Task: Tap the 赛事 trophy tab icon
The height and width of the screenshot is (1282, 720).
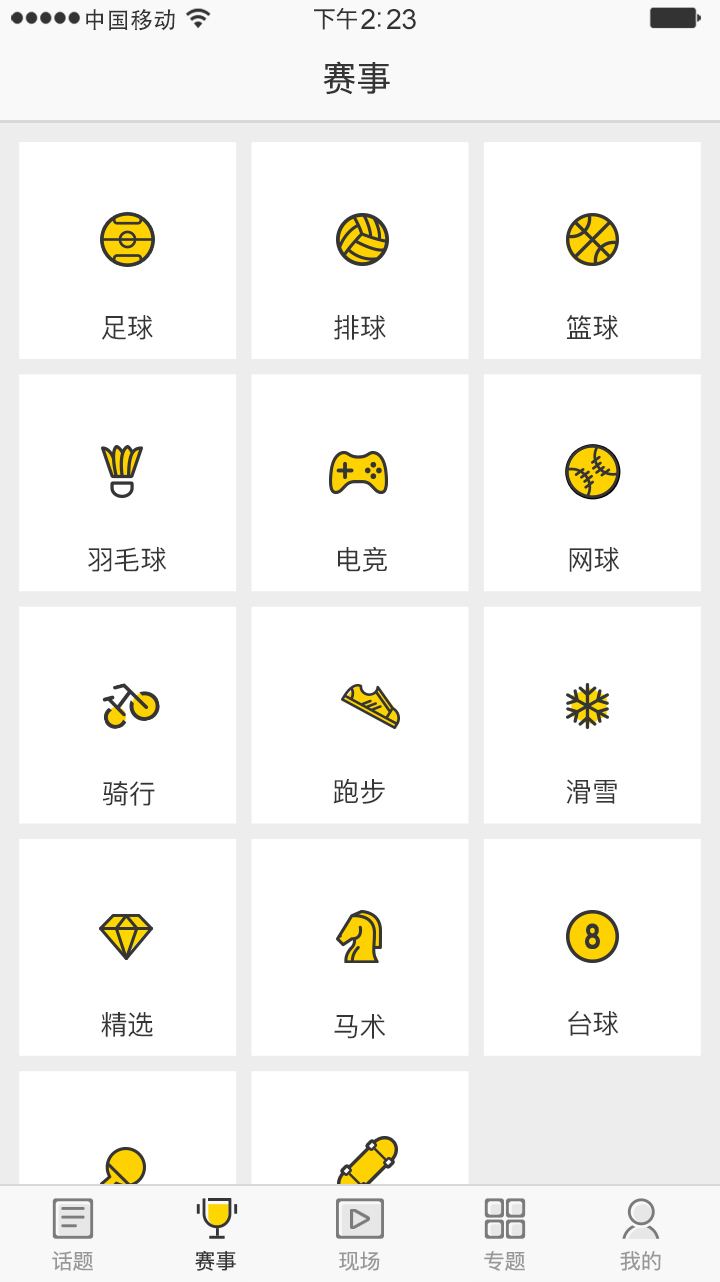Action: [216, 1218]
